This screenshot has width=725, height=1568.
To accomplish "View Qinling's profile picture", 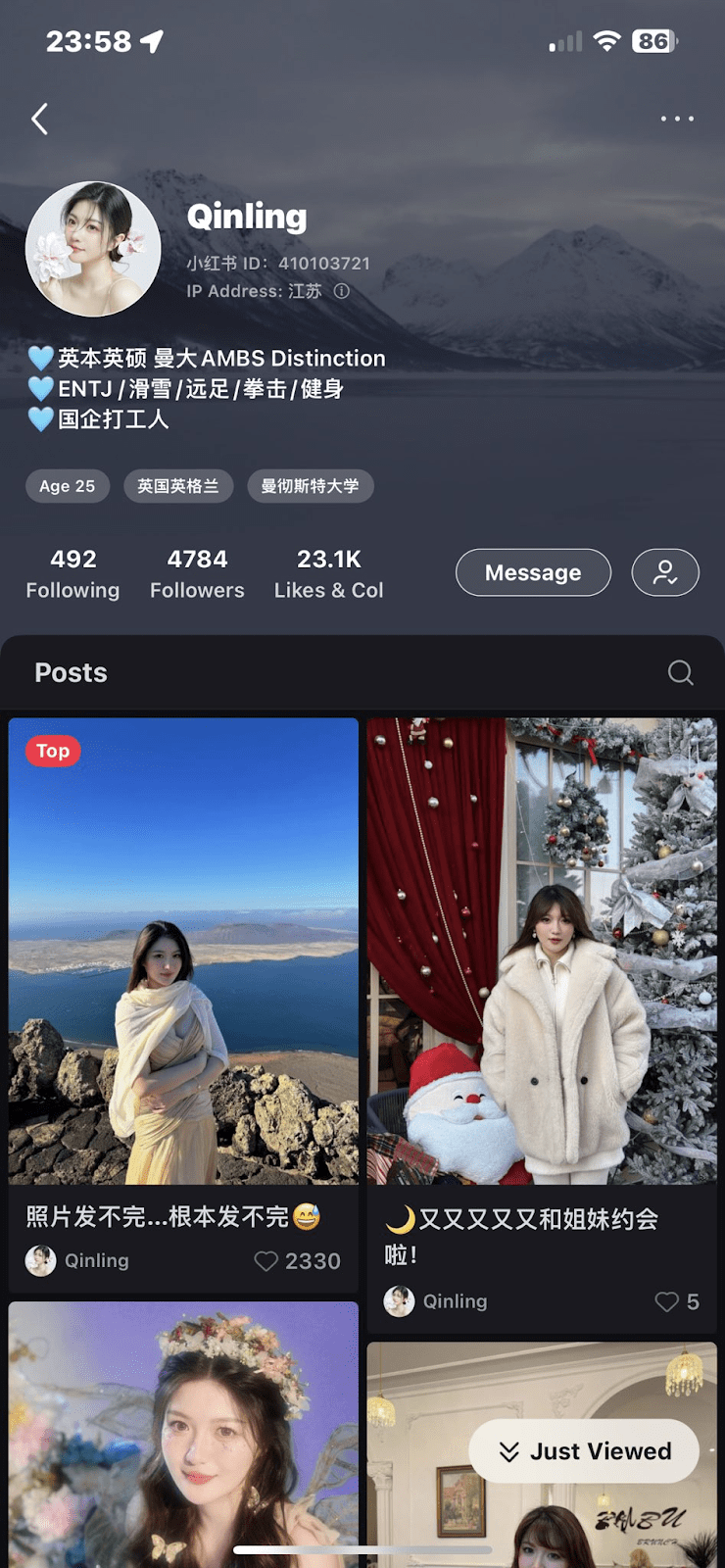I will 93,249.
